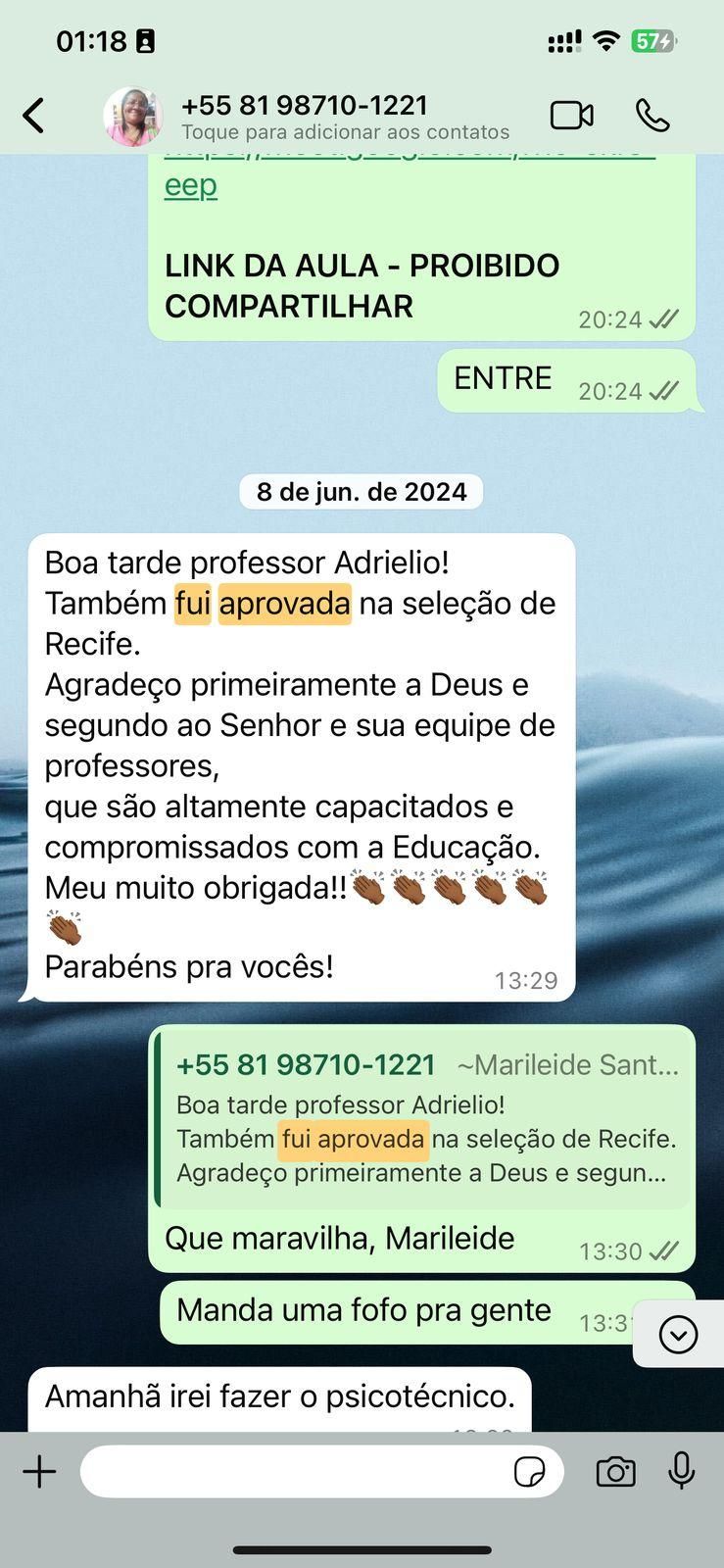Open the camera

click(x=615, y=1472)
